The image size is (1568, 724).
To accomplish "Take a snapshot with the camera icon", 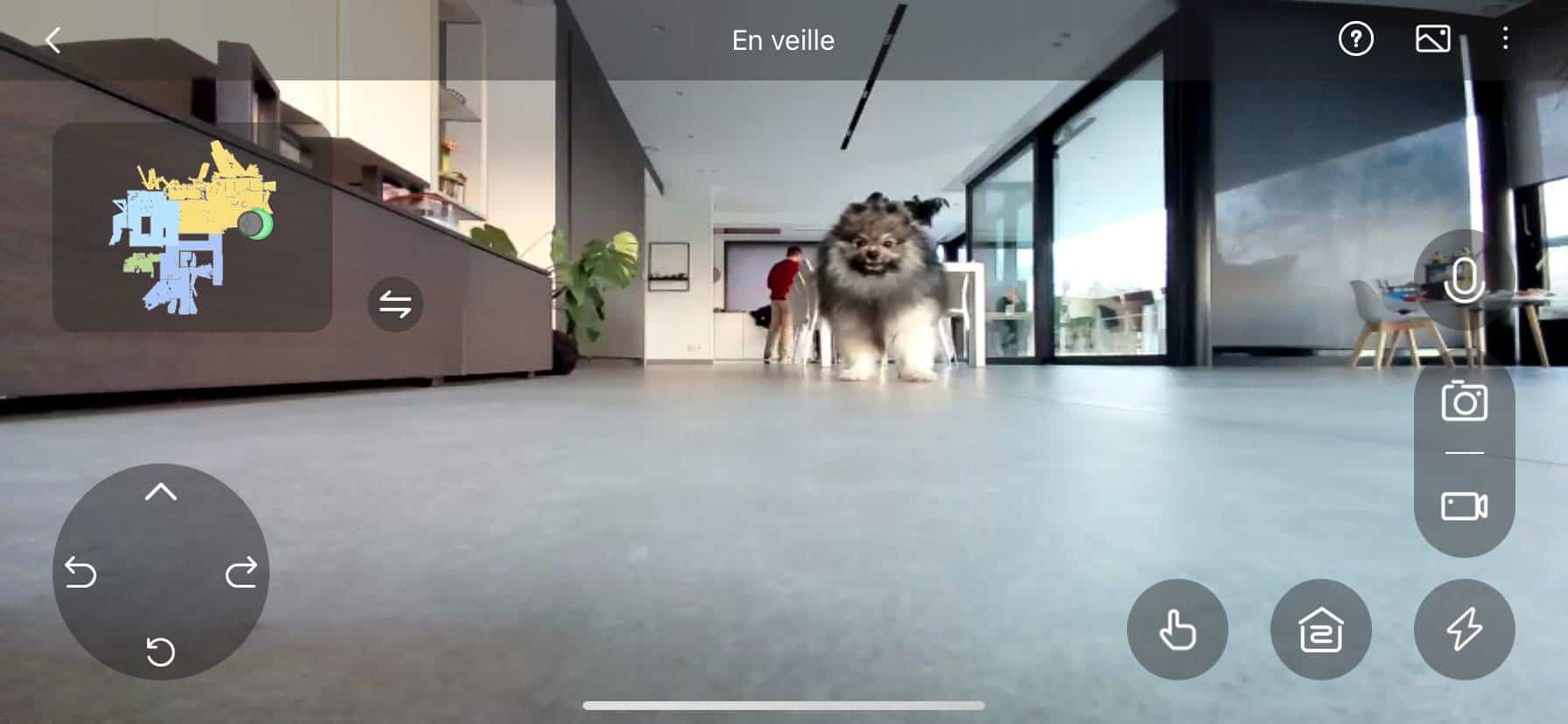I will [1464, 402].
